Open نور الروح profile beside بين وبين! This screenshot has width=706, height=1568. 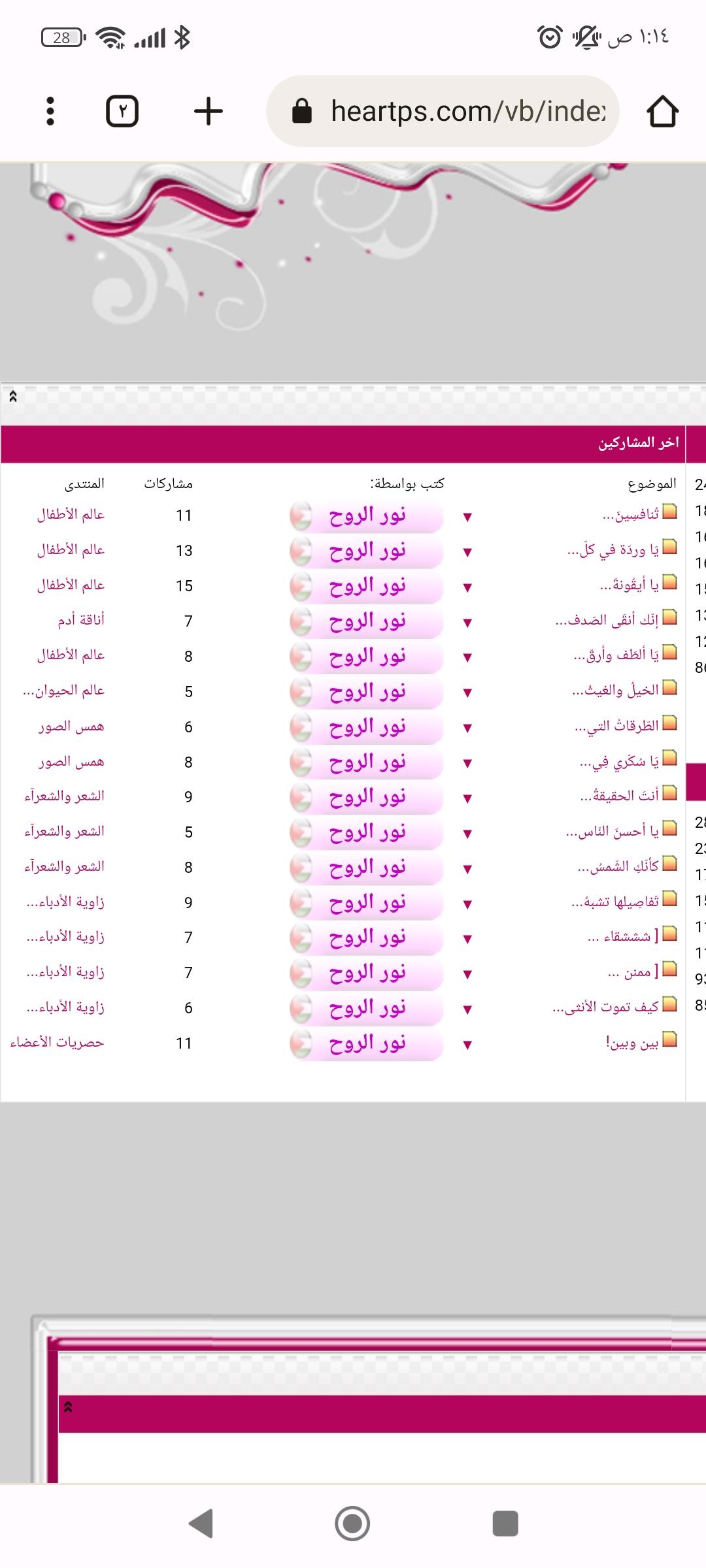point(367,1043)
